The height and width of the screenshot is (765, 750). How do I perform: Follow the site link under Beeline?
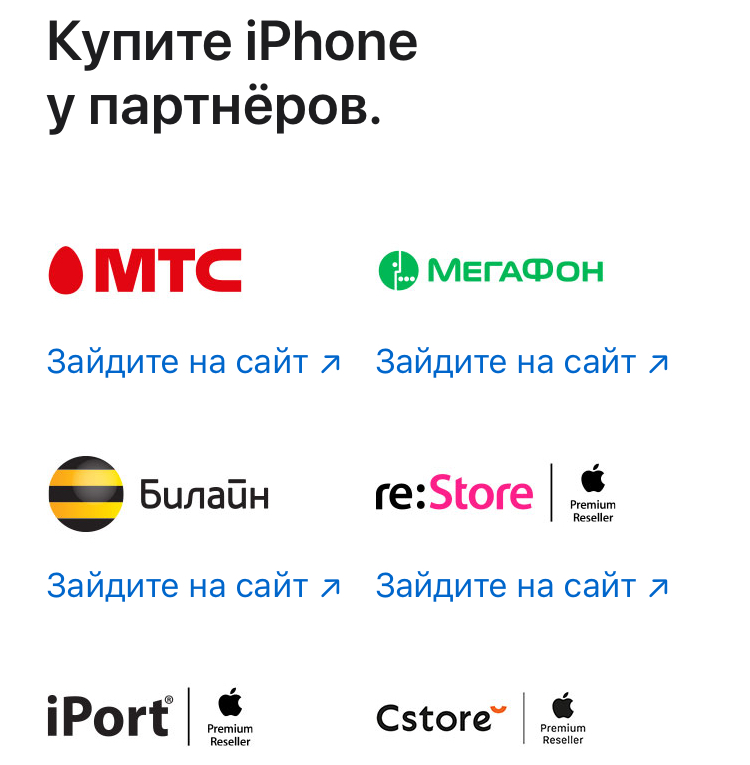coord(193,586)
